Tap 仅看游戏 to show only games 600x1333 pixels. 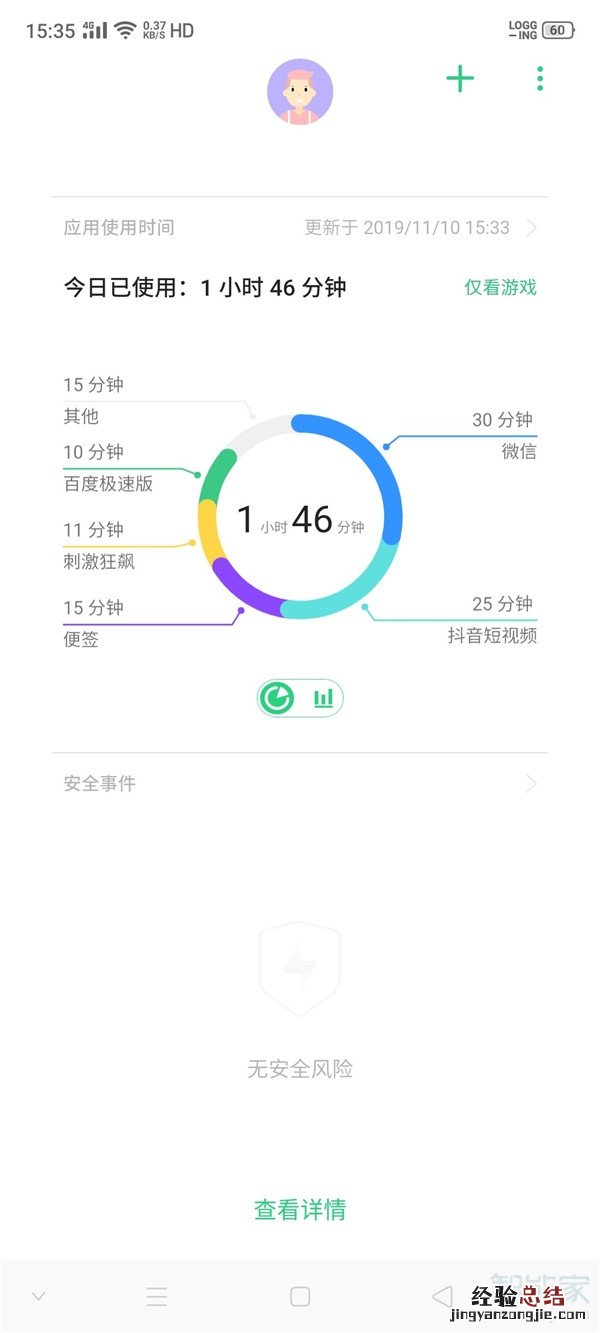[x=500, y=287]
